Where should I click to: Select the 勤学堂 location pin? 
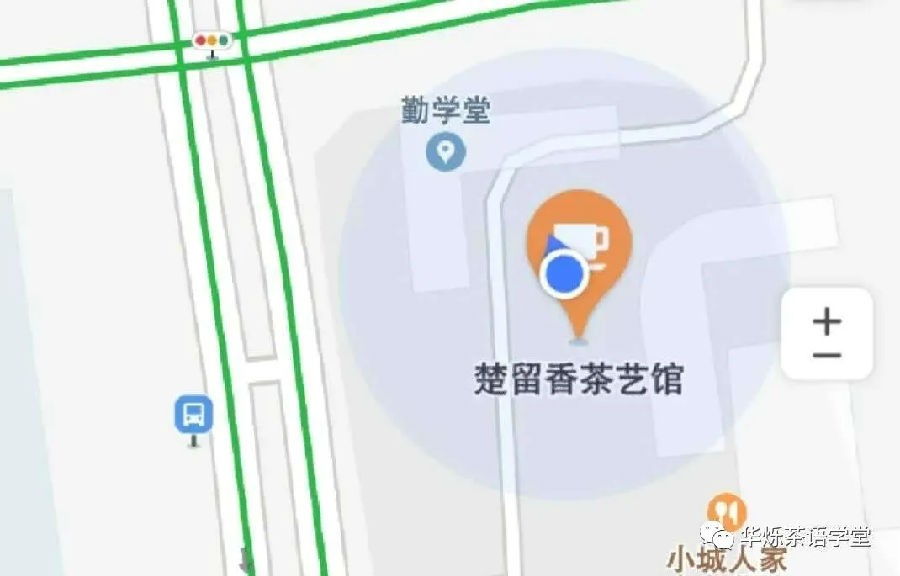pyautogui.click(x=445, y=152)
